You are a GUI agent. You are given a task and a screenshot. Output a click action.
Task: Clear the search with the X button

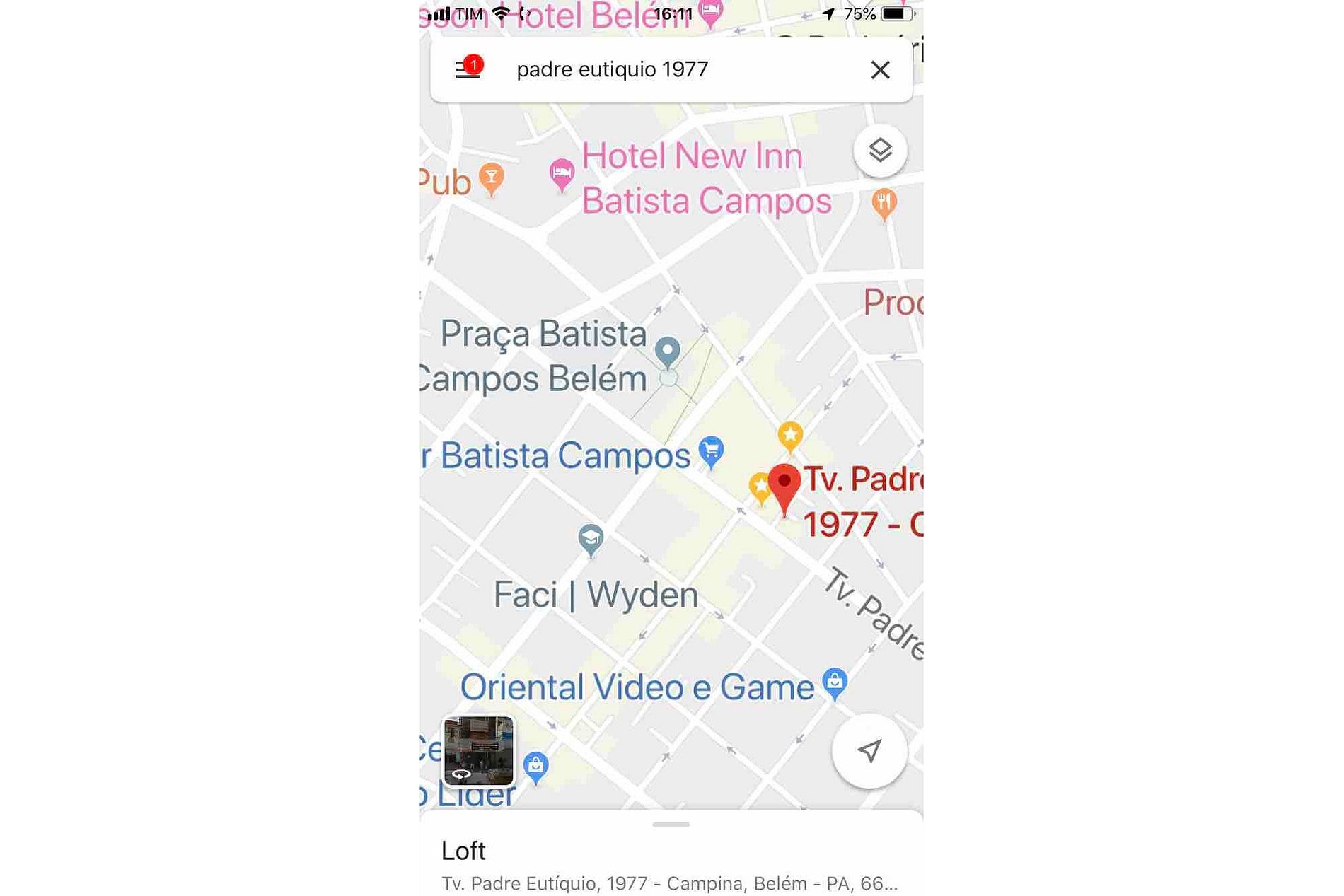click(x=880, y=70)
